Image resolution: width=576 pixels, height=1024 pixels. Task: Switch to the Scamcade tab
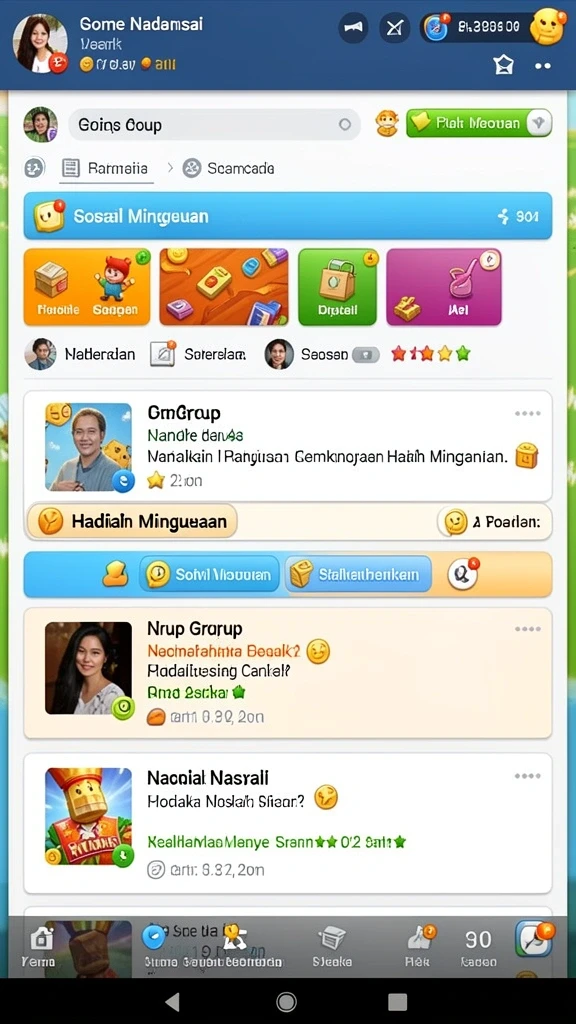click(x=229, y=168)
